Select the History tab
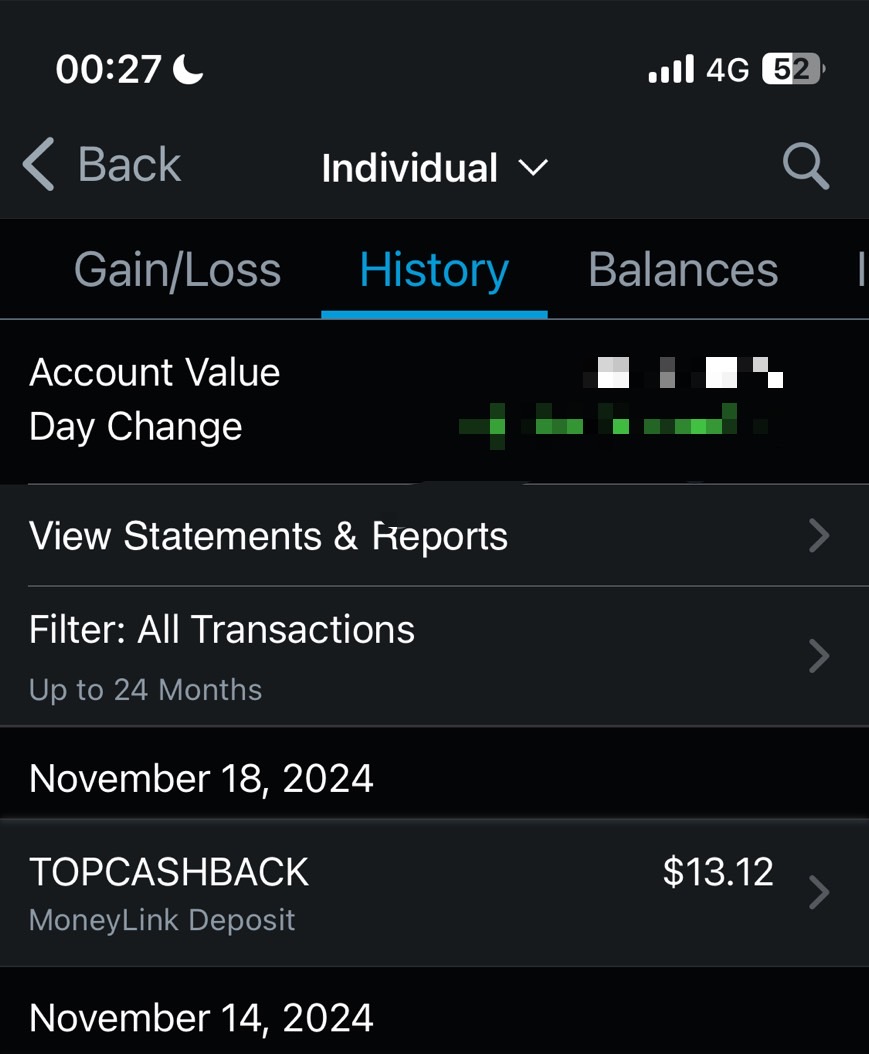The image size is (869, 1054). (x=434, y=271)
